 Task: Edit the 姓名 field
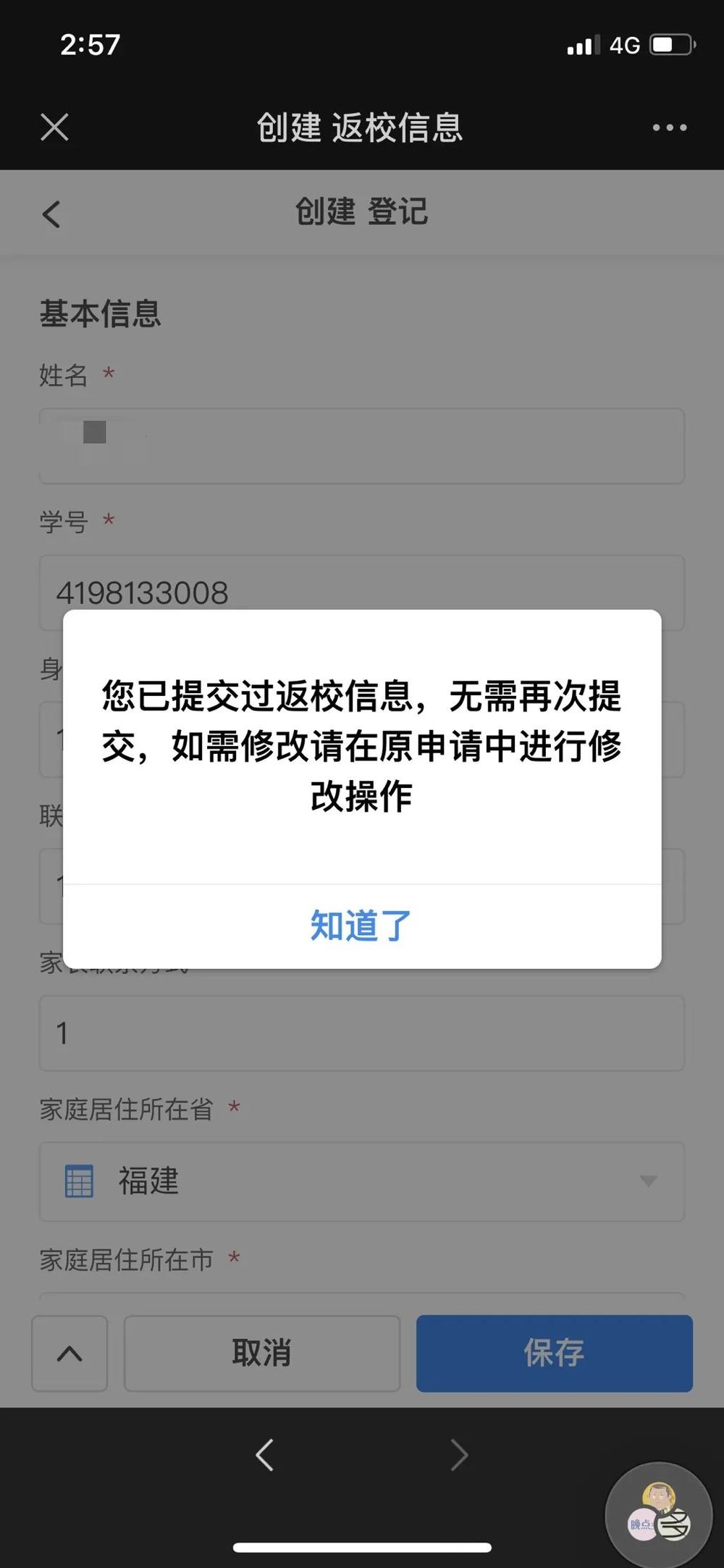click(x=361, y=445)
